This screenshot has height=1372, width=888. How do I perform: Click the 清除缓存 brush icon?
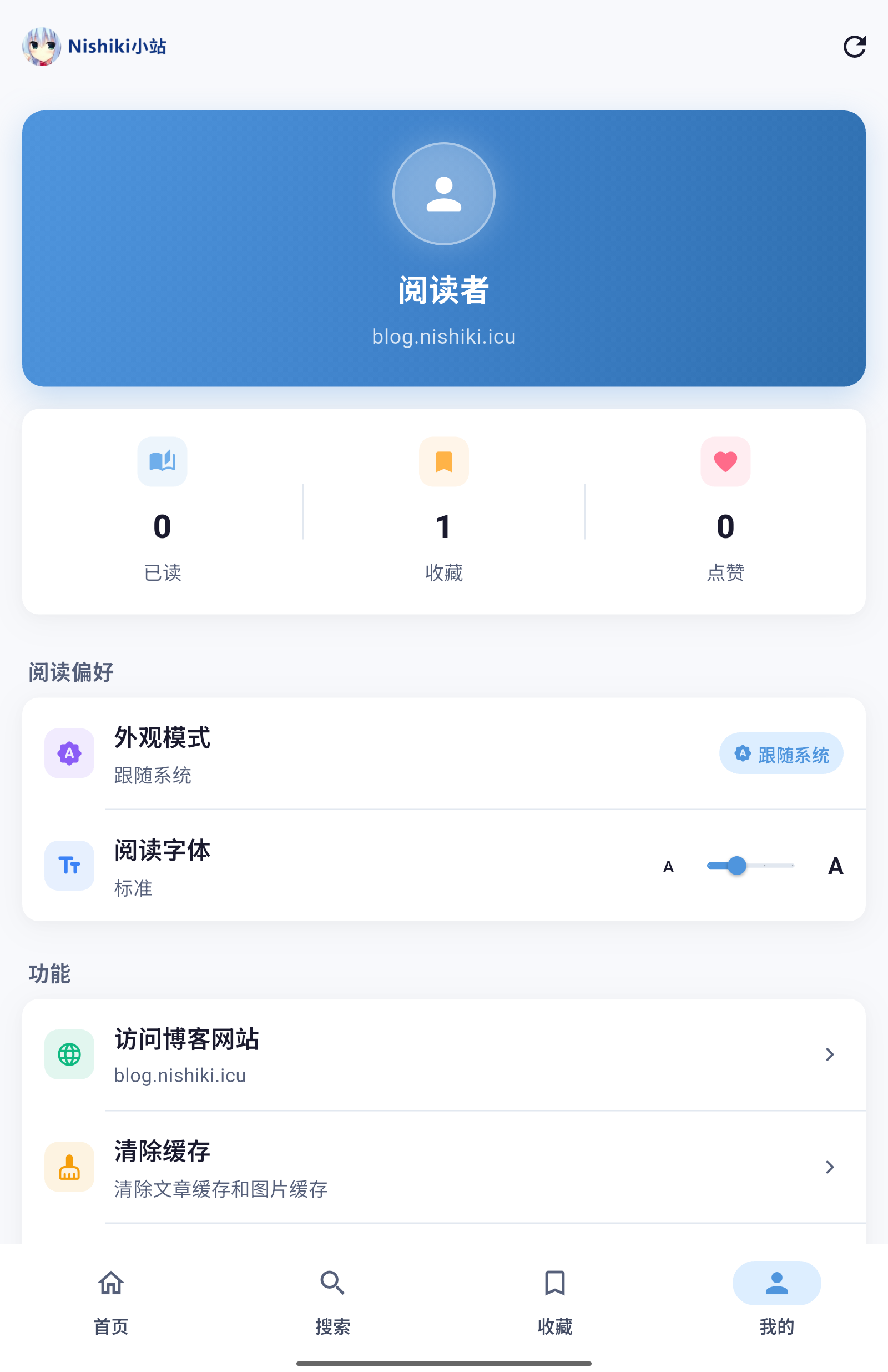[x=69, y=1167]
